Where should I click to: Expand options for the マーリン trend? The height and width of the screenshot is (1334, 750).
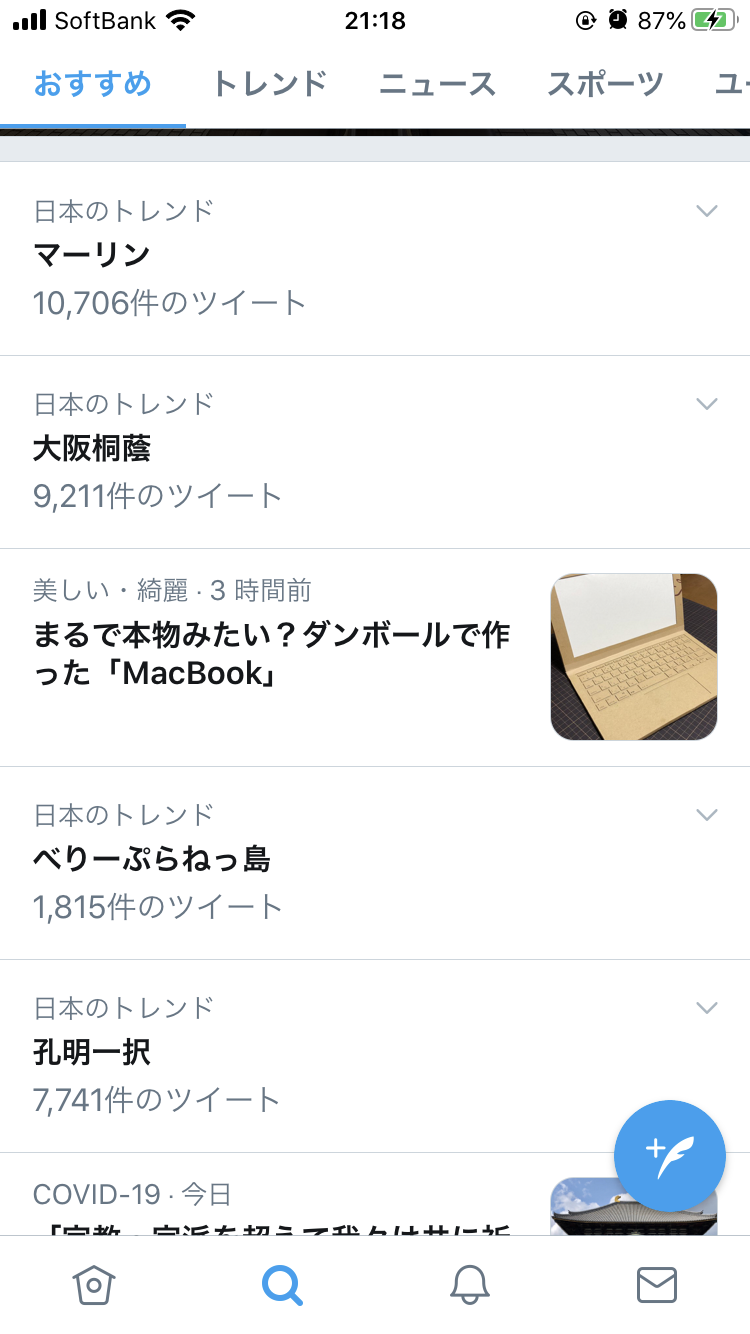click(x=707, y=211)
